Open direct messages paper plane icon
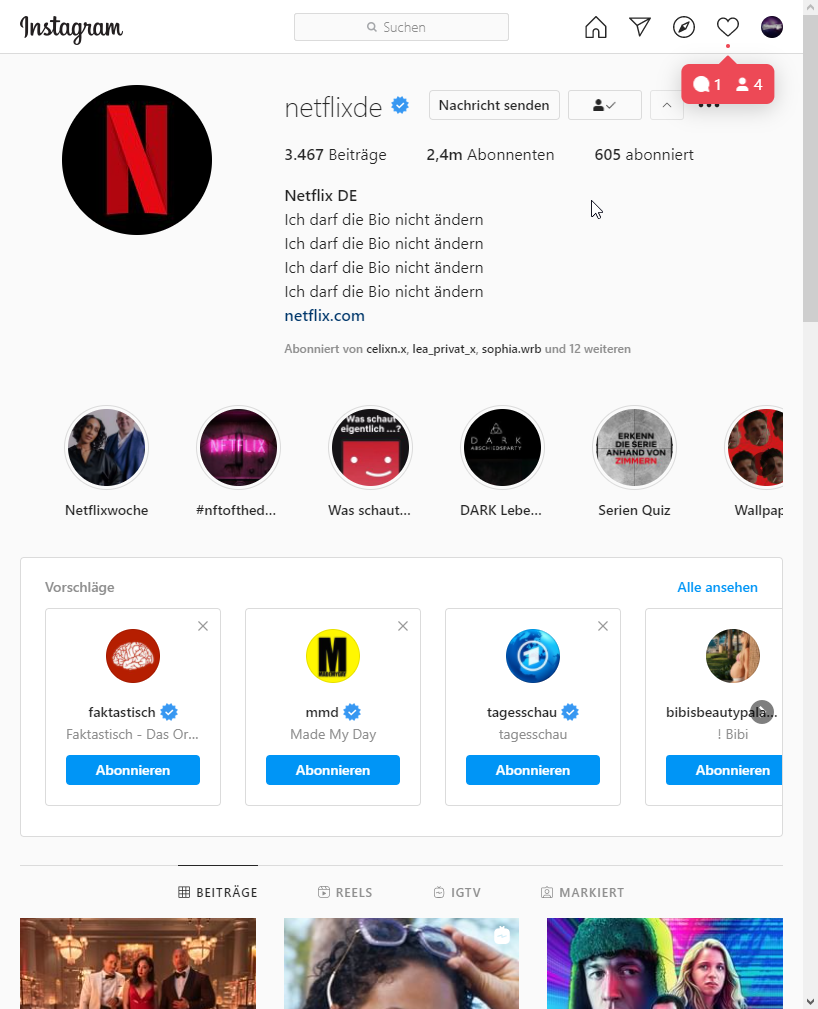The image size is (818, 1009). 640,27
